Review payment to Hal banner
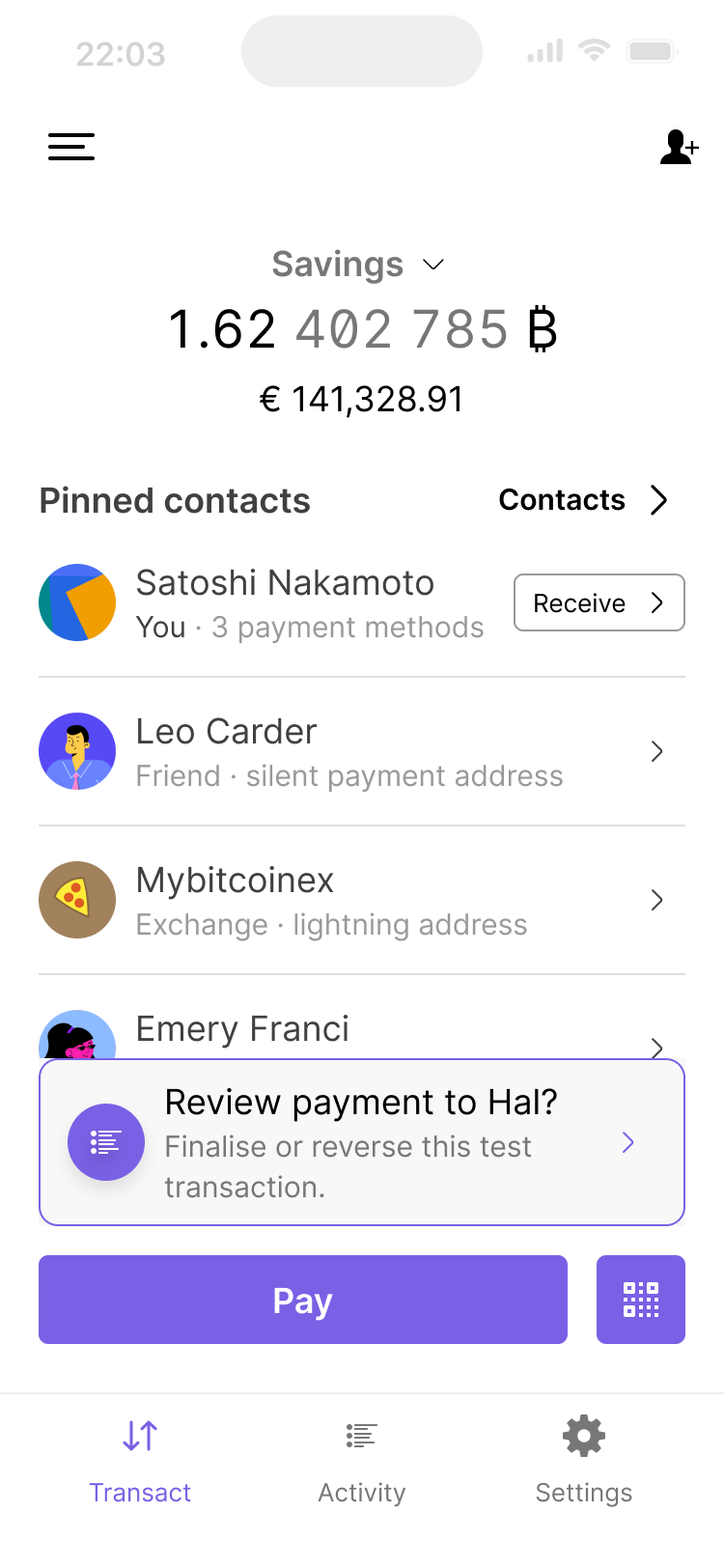The width and height of the screenshot is (724, 1568). click(x=361, y=1143)
